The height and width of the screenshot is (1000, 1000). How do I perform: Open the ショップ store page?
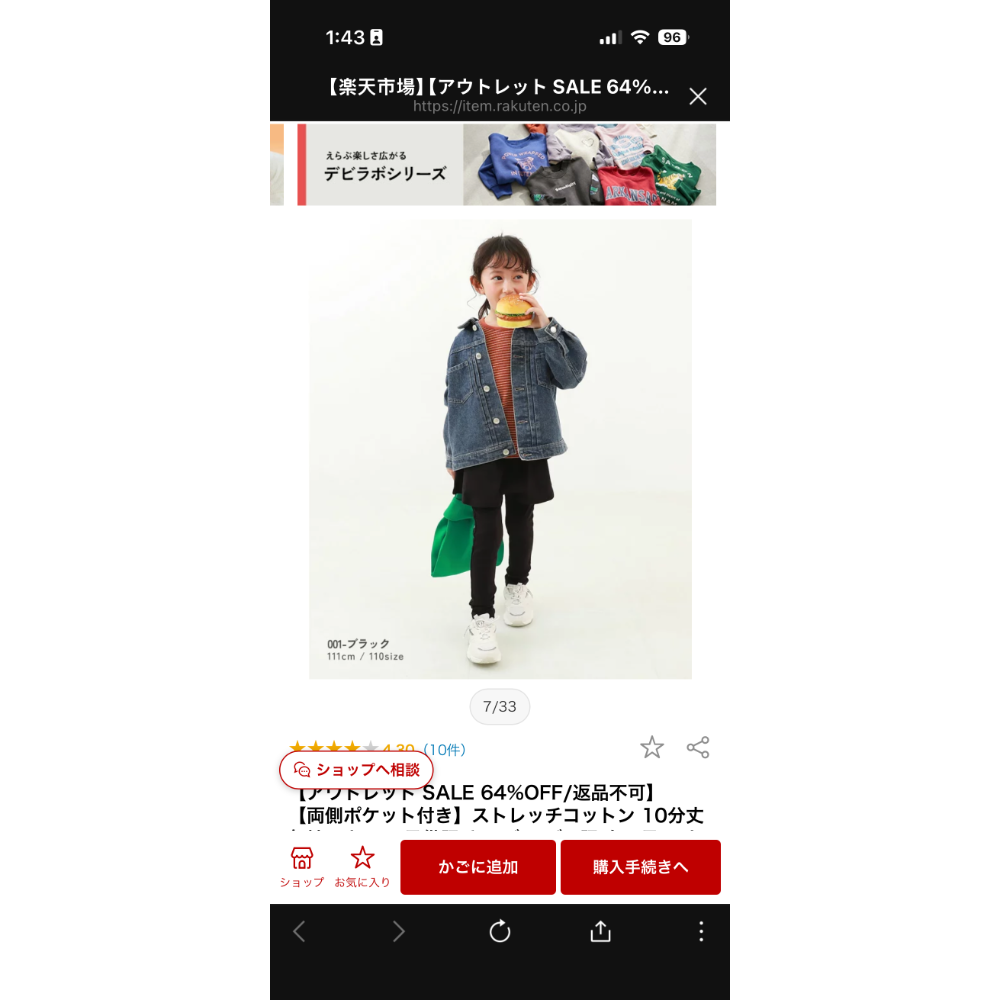click(x=302, y=866)
